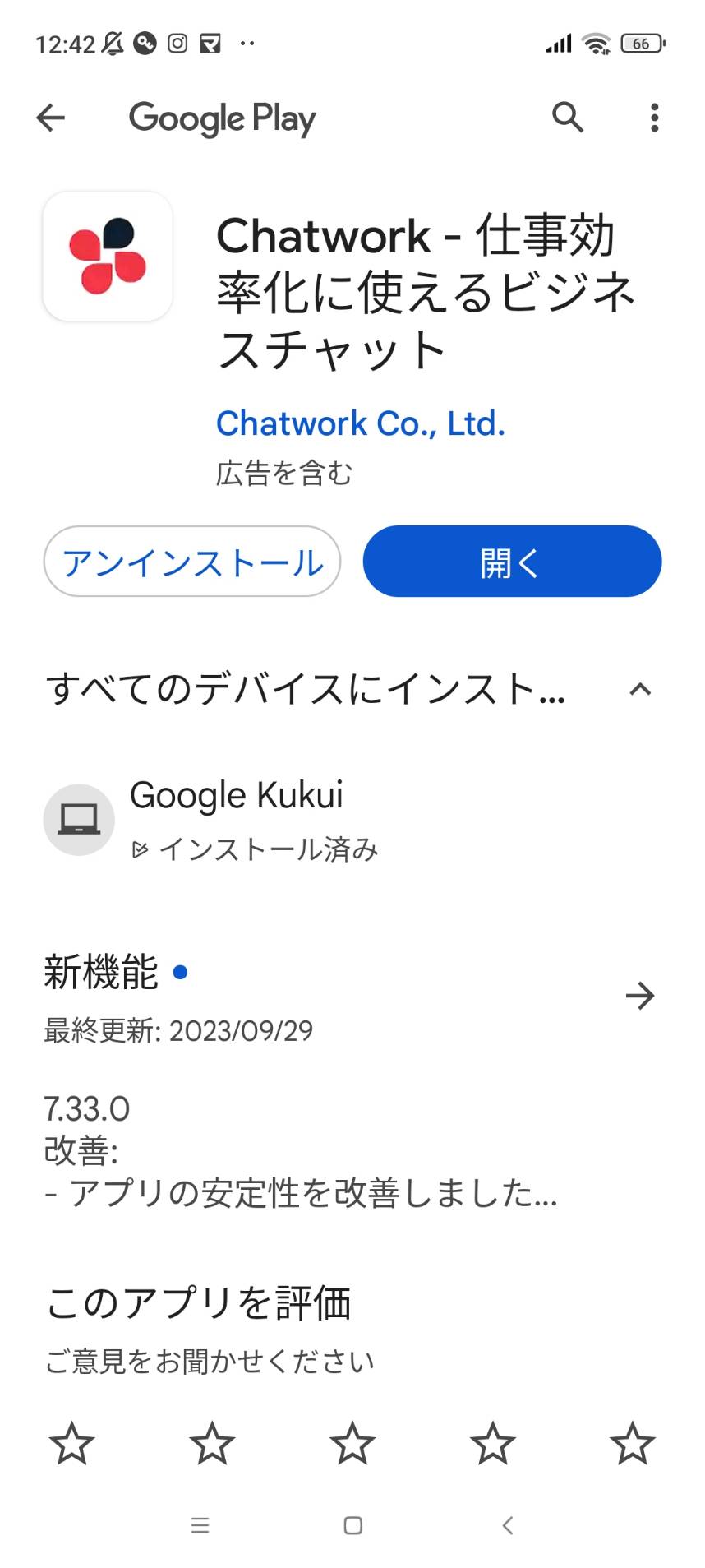Go back using the app bar arrow
705x1568 pixels.
(x=51, y=118)
